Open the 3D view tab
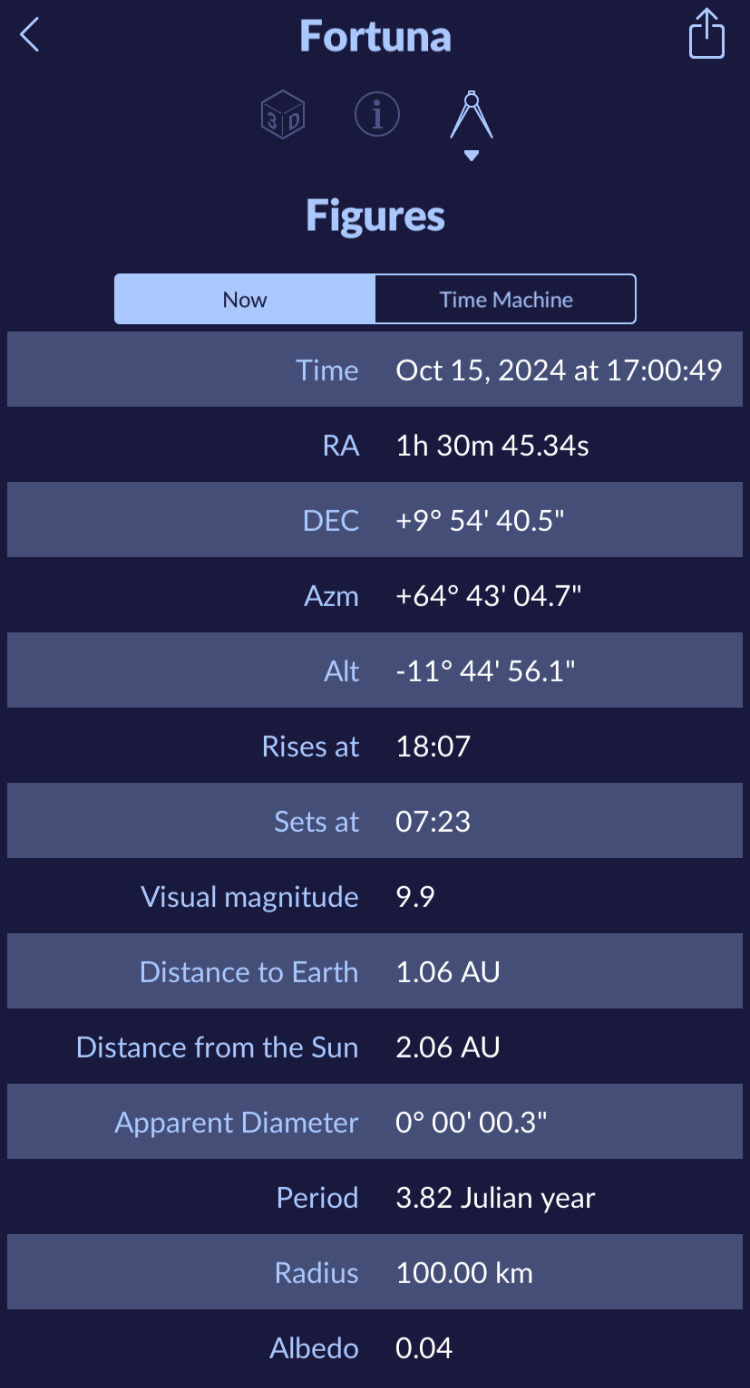 click(x=283, y=115)
